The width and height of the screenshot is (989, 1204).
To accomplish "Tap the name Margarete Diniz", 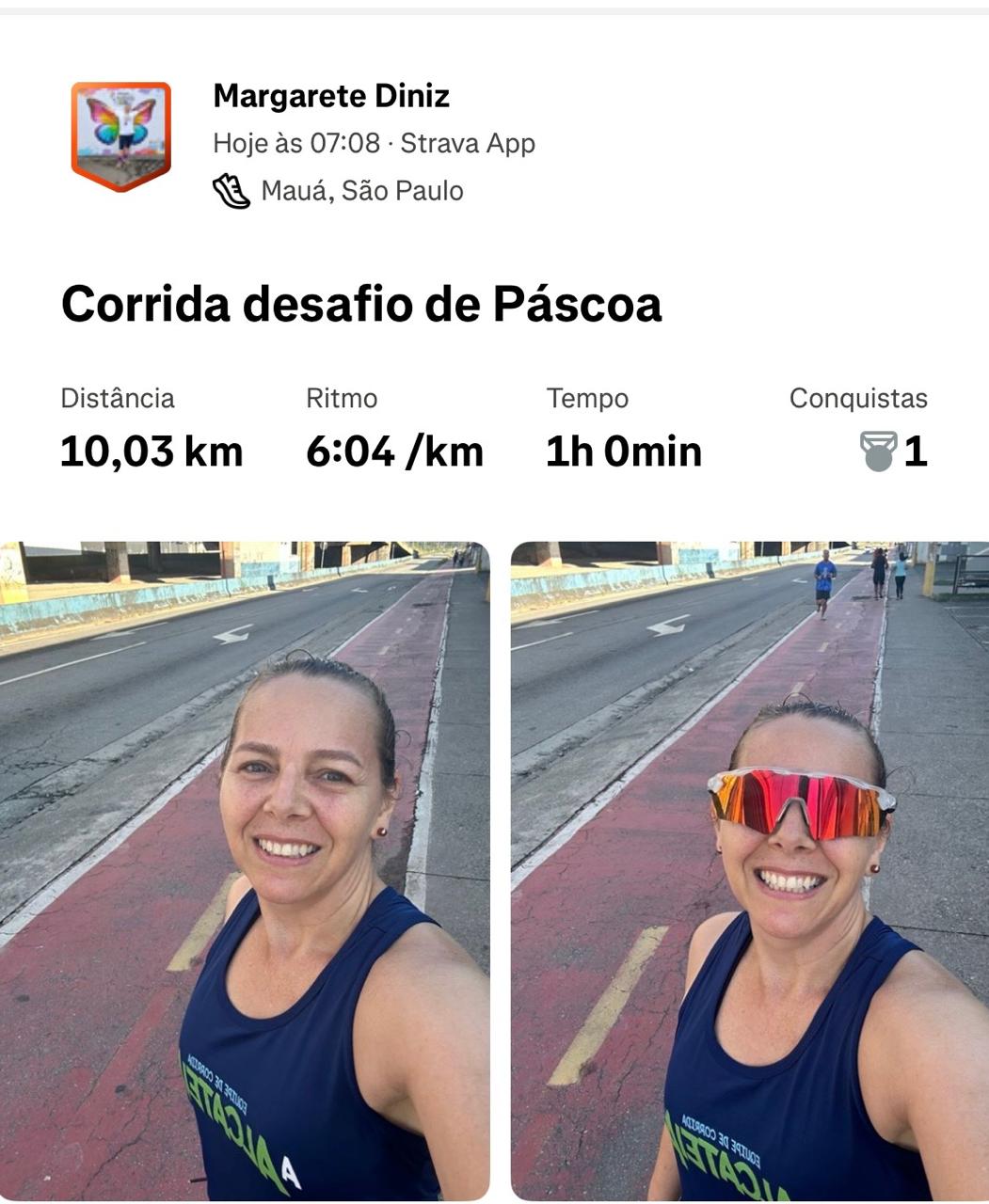I will coord(331,96).
